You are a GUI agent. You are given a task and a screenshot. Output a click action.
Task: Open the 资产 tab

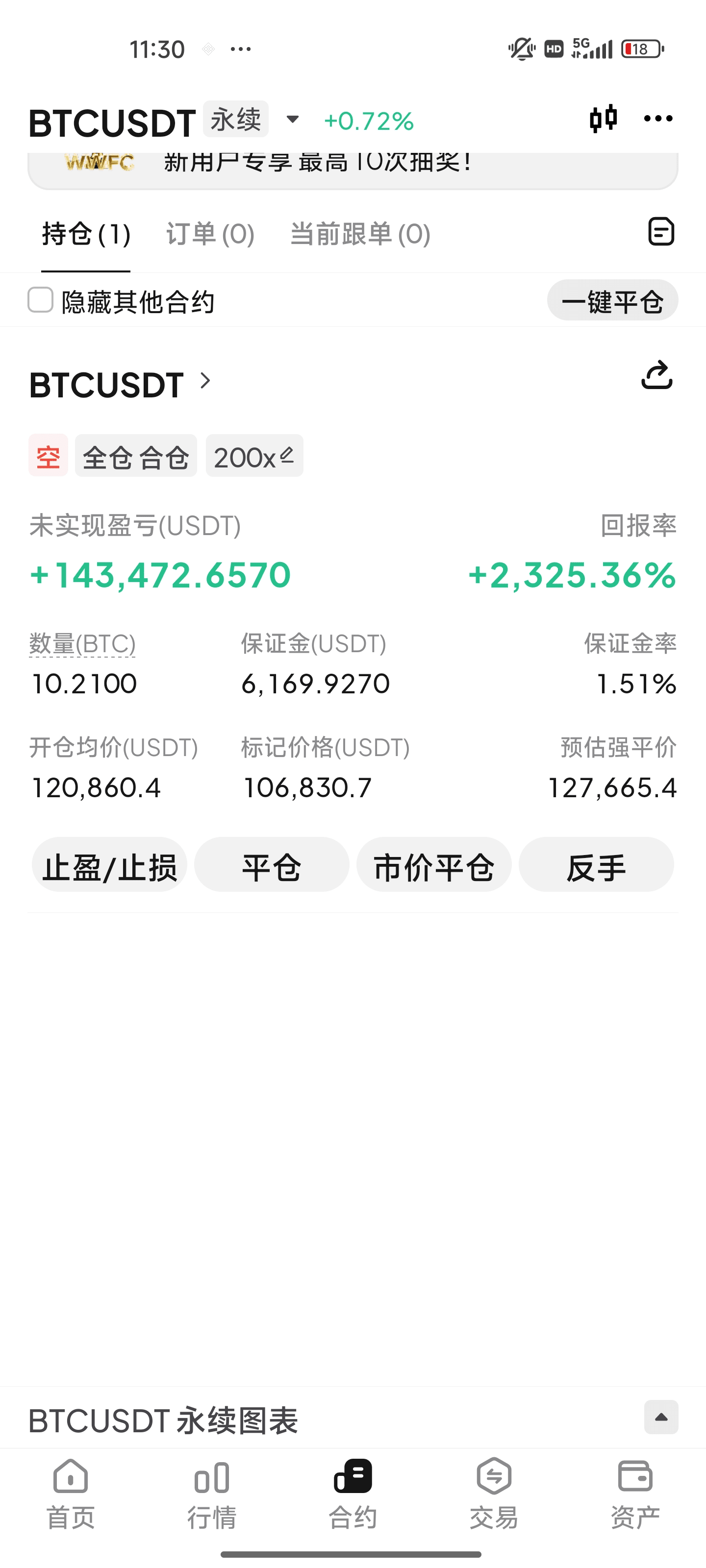pos(635,1493)
